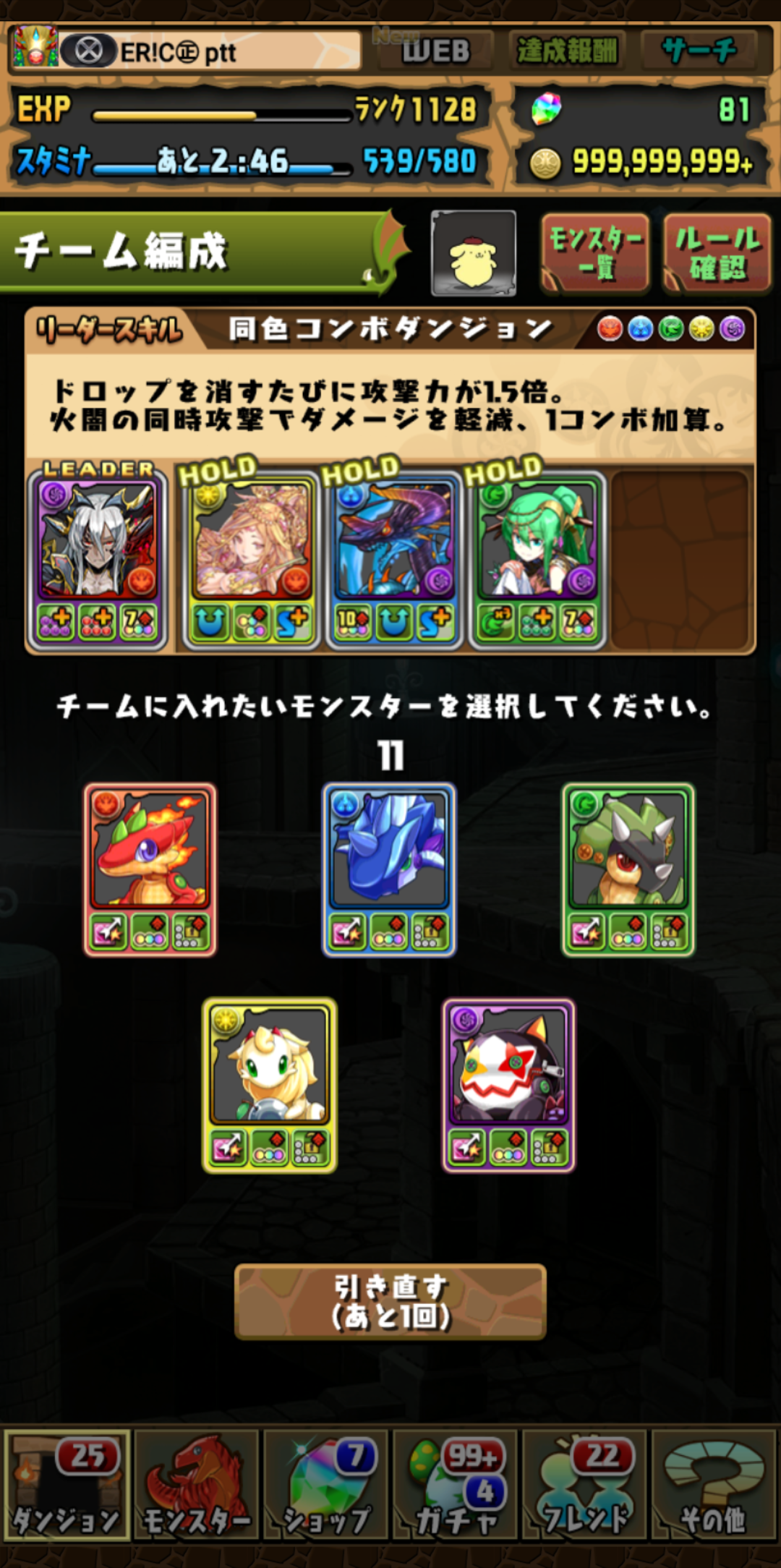Viewport: 781px width, 1568px height.
Task: Open the ガチャ tab
Action: (x=455, y=1484)
